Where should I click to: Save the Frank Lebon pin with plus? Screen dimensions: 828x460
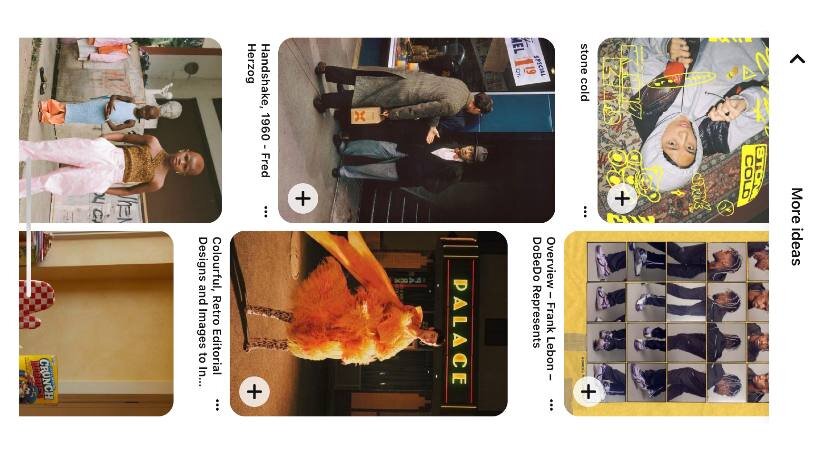pos(588,391)
